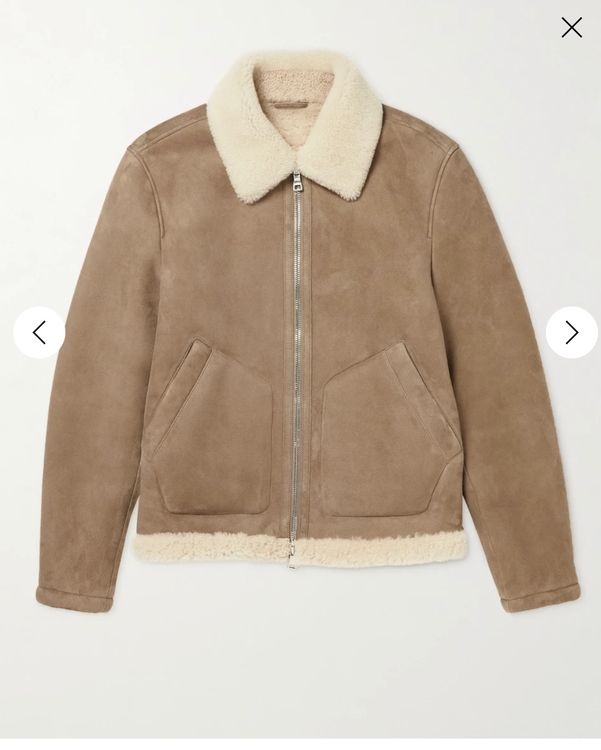Go to the previous product image

[x=39, y=332]
